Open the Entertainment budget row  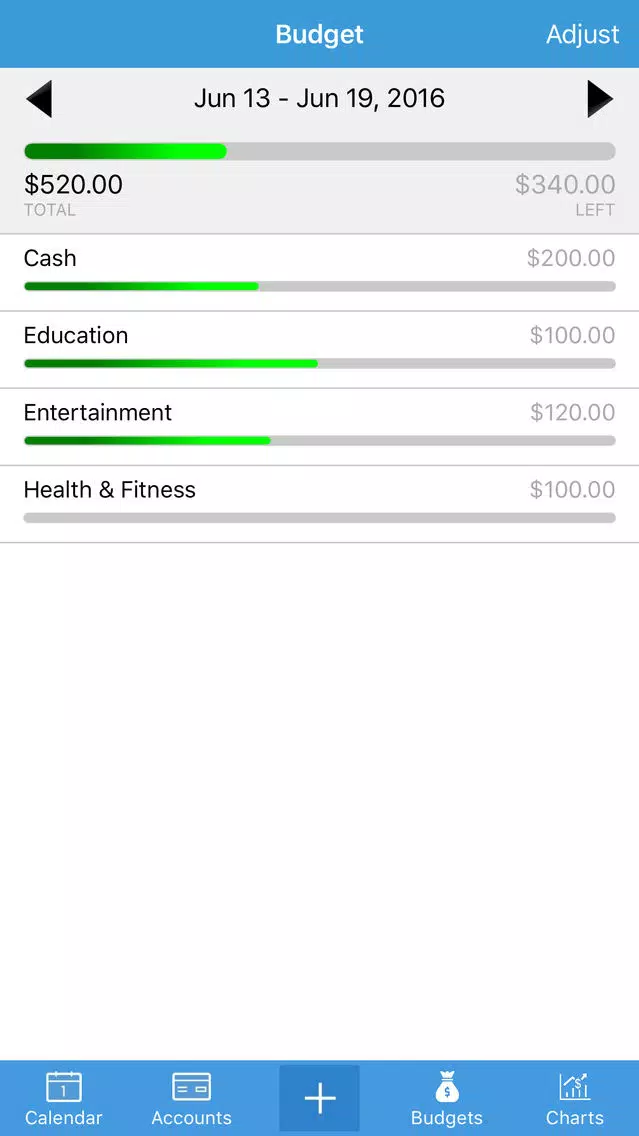tap(320, 427)
